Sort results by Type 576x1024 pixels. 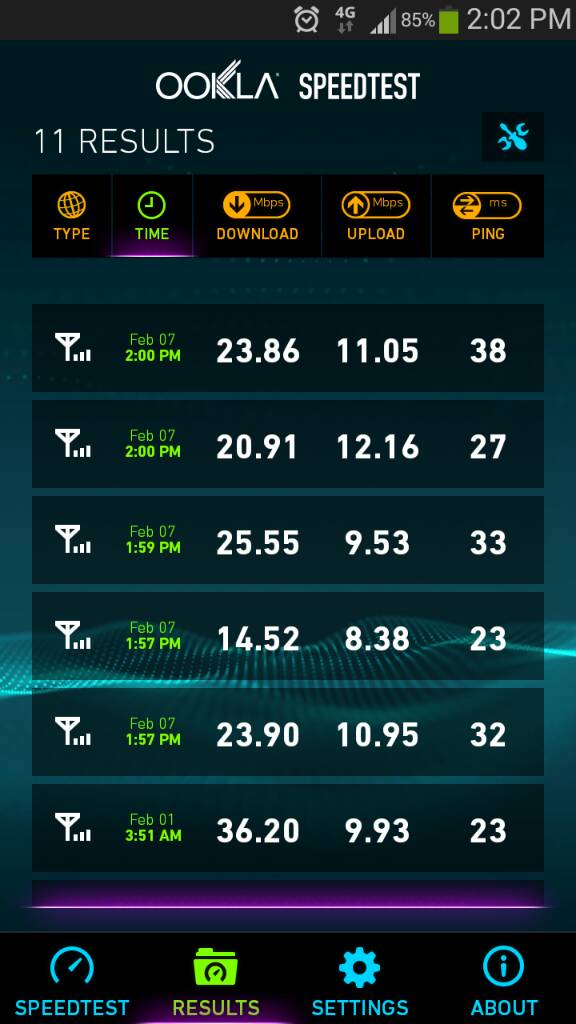pyautogui.click(x=72, y=216)
